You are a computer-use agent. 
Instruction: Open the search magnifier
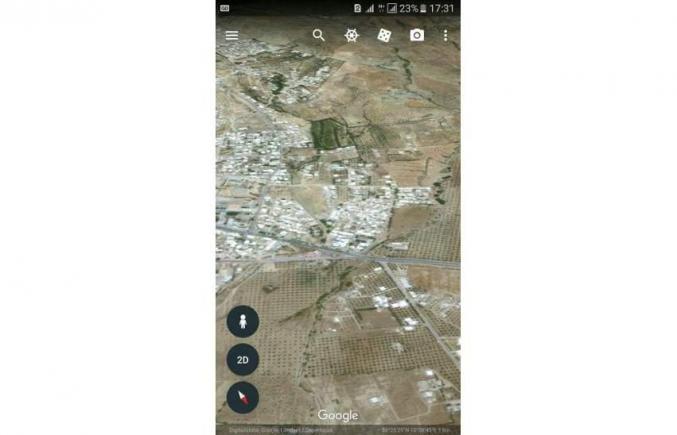pyautogui.click(x=319, y=35)
